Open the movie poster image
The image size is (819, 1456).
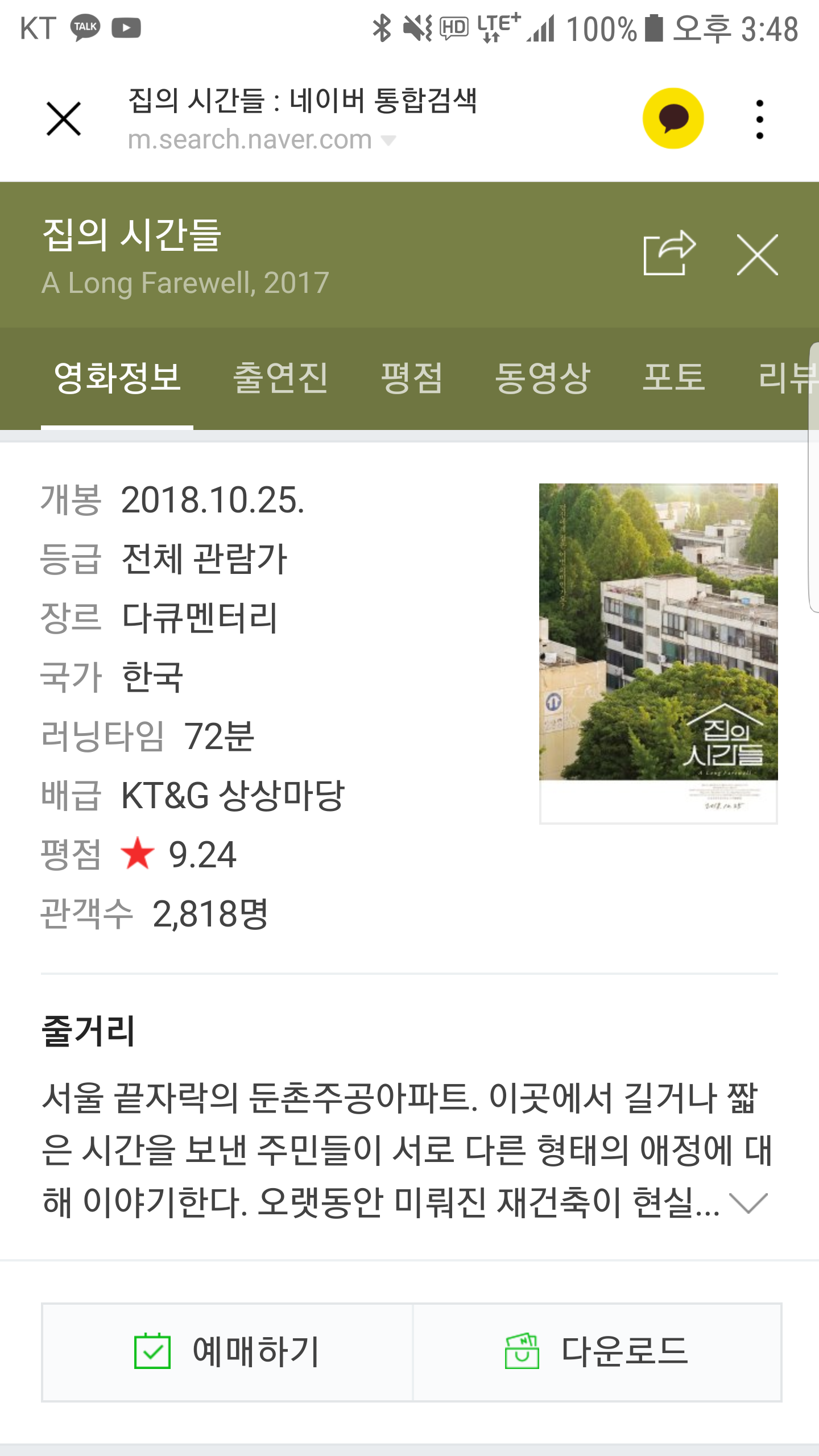tap(658, 653)
